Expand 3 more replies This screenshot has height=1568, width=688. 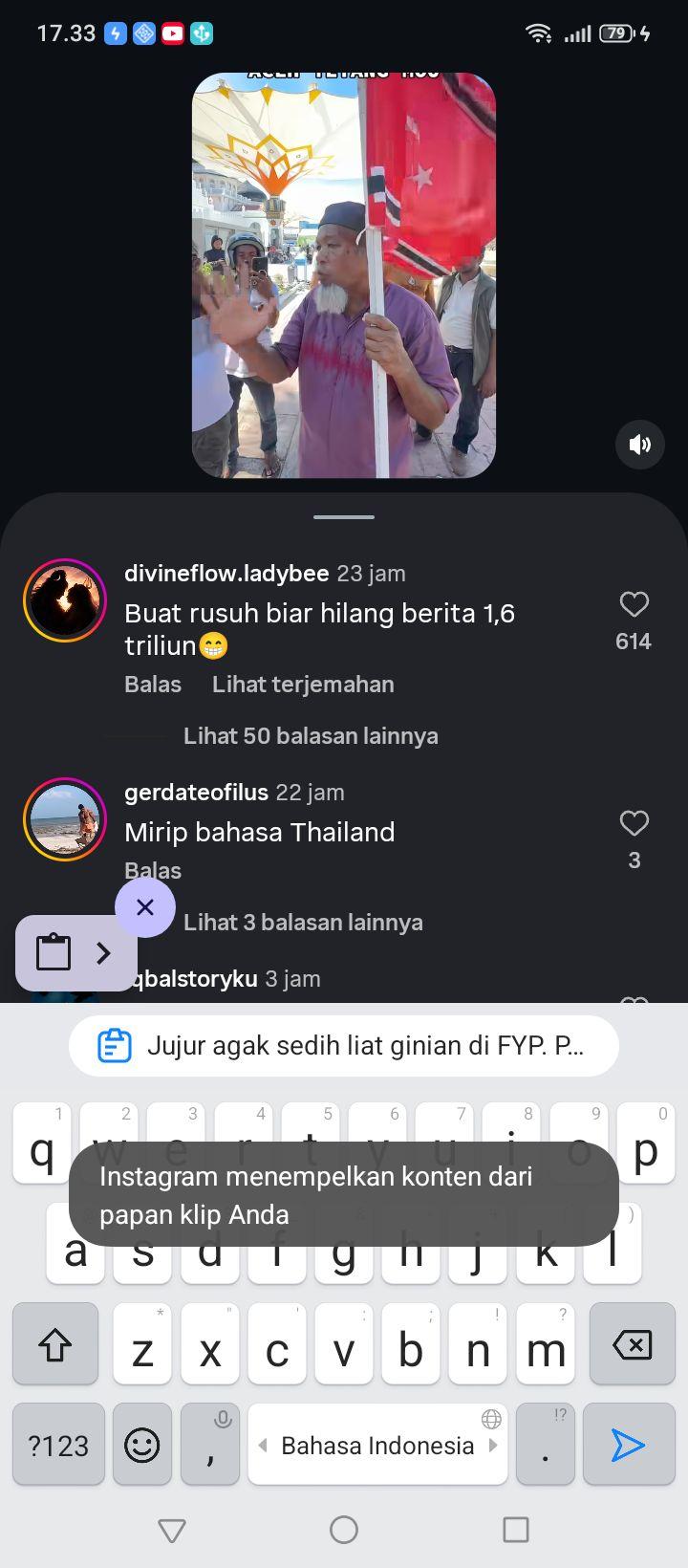click(x=303, y=923)
